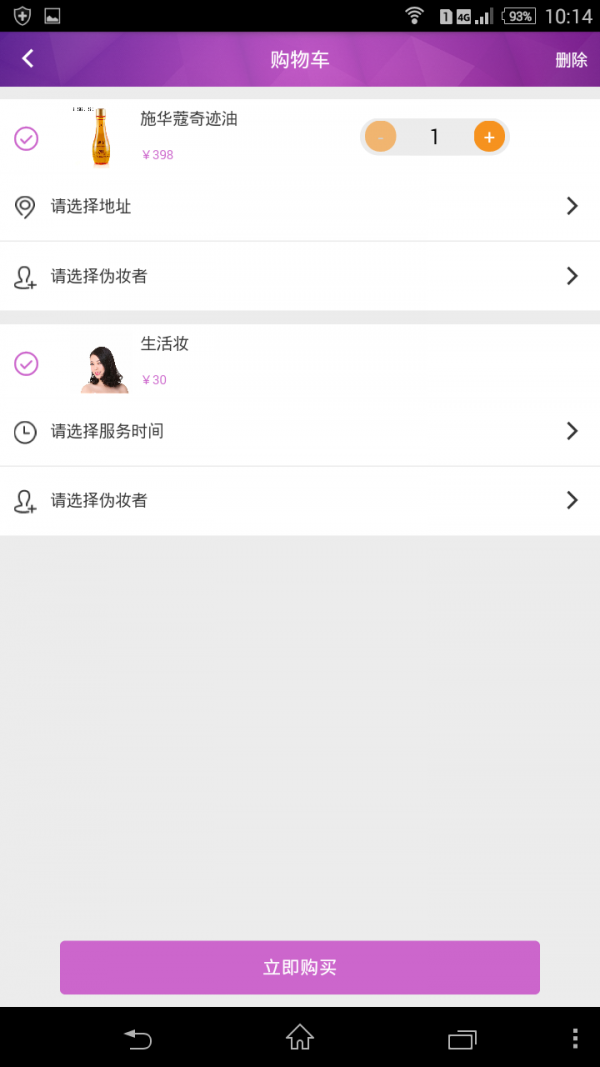The width and height of the screenshot is (600, 1067).
Task: Open 请选择地址 to choose an address
Action: click(x=300, y=207)
